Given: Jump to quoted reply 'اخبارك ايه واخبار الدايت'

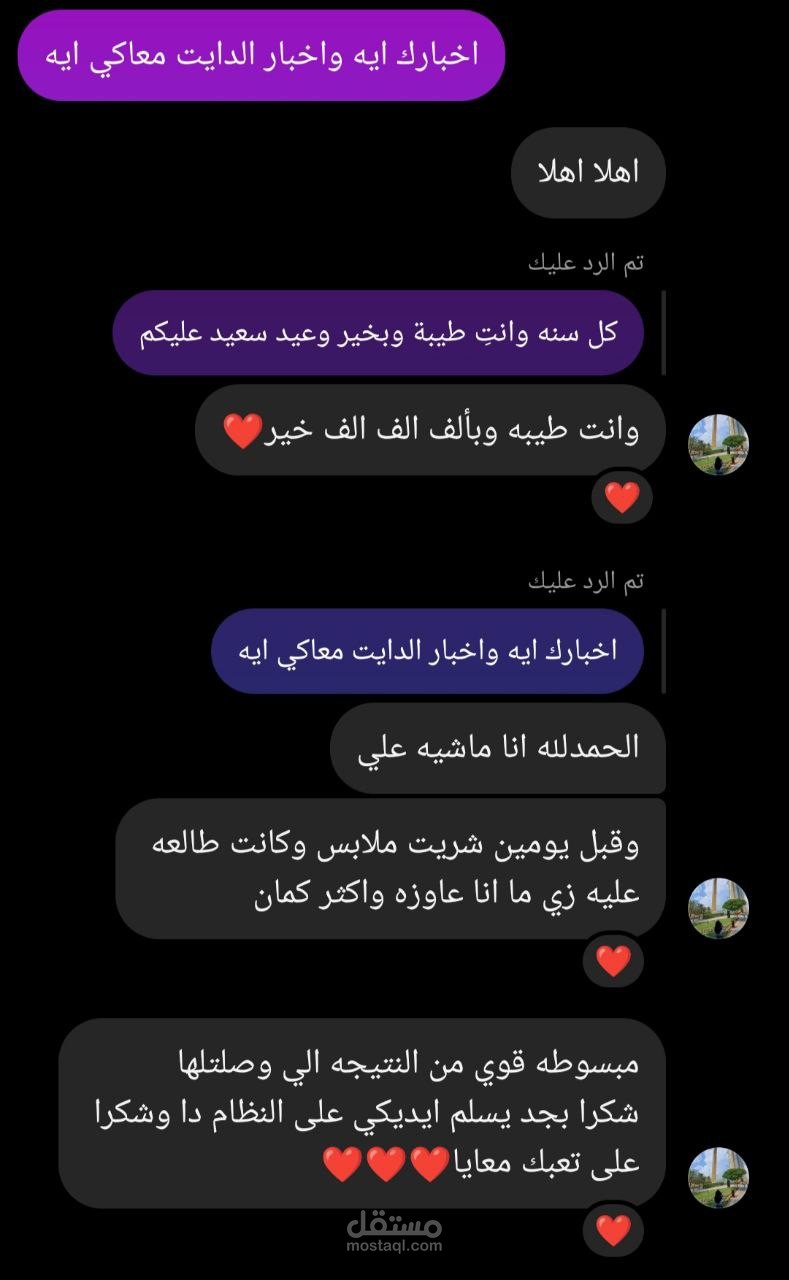Looking at the screenshot, I should pyautogui.click(x=427, y=651).
